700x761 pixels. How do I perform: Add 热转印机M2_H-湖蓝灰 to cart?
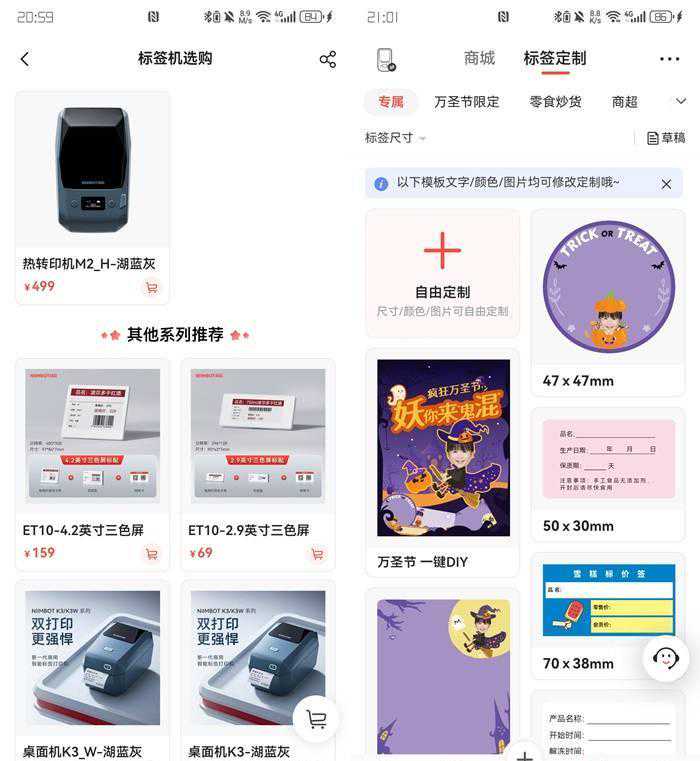click(152, 287)
